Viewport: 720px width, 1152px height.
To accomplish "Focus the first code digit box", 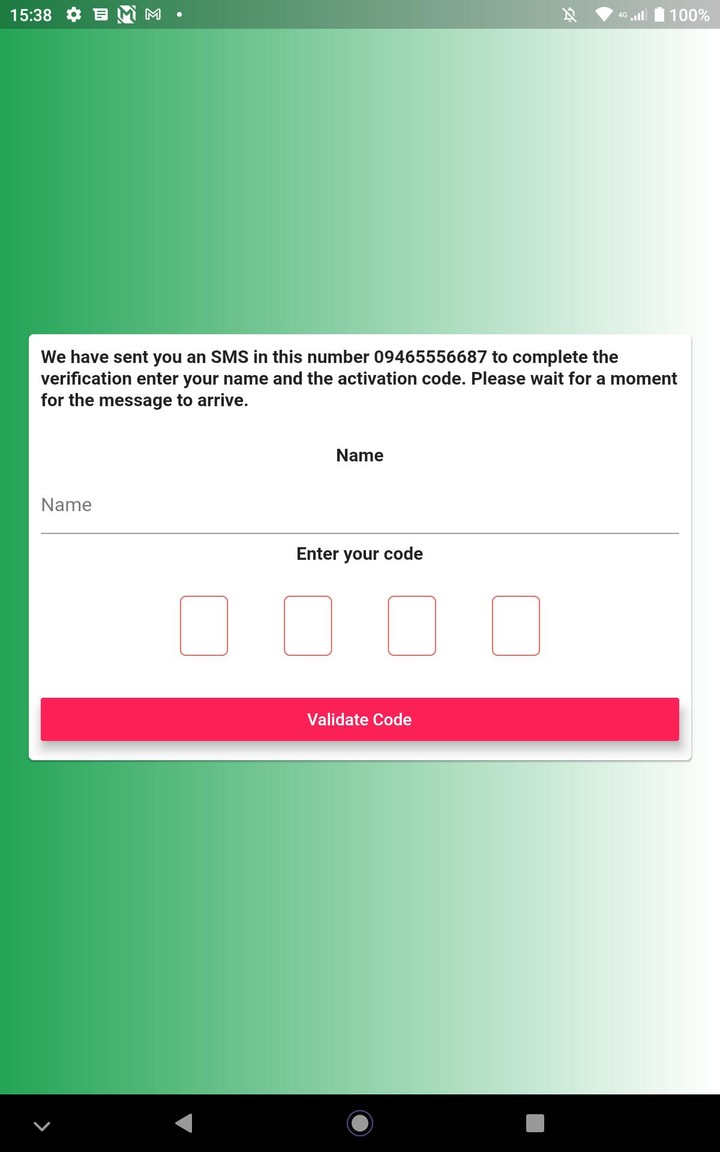I will coord(204,626).
